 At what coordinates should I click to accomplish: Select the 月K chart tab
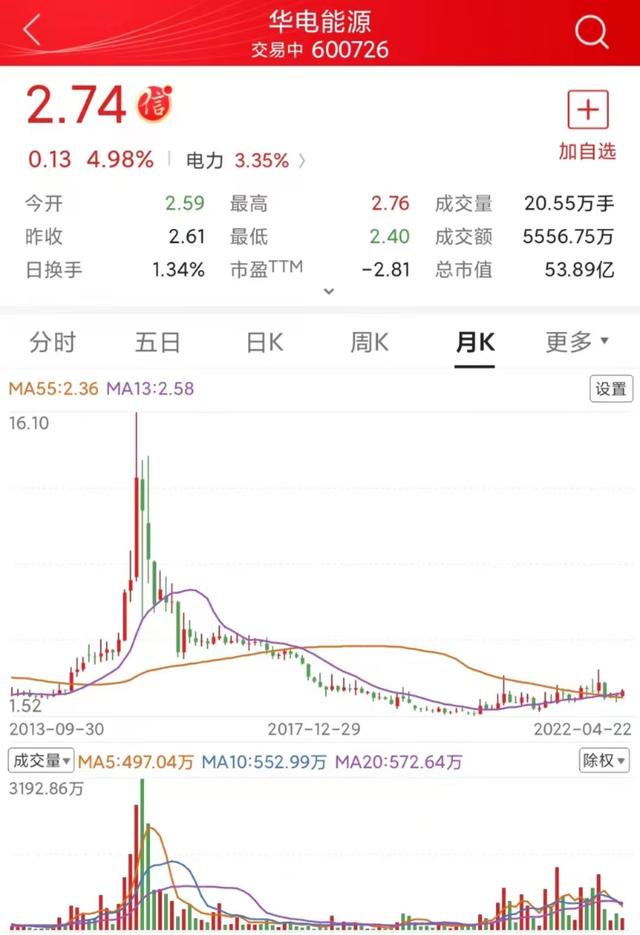click(475, 343)
